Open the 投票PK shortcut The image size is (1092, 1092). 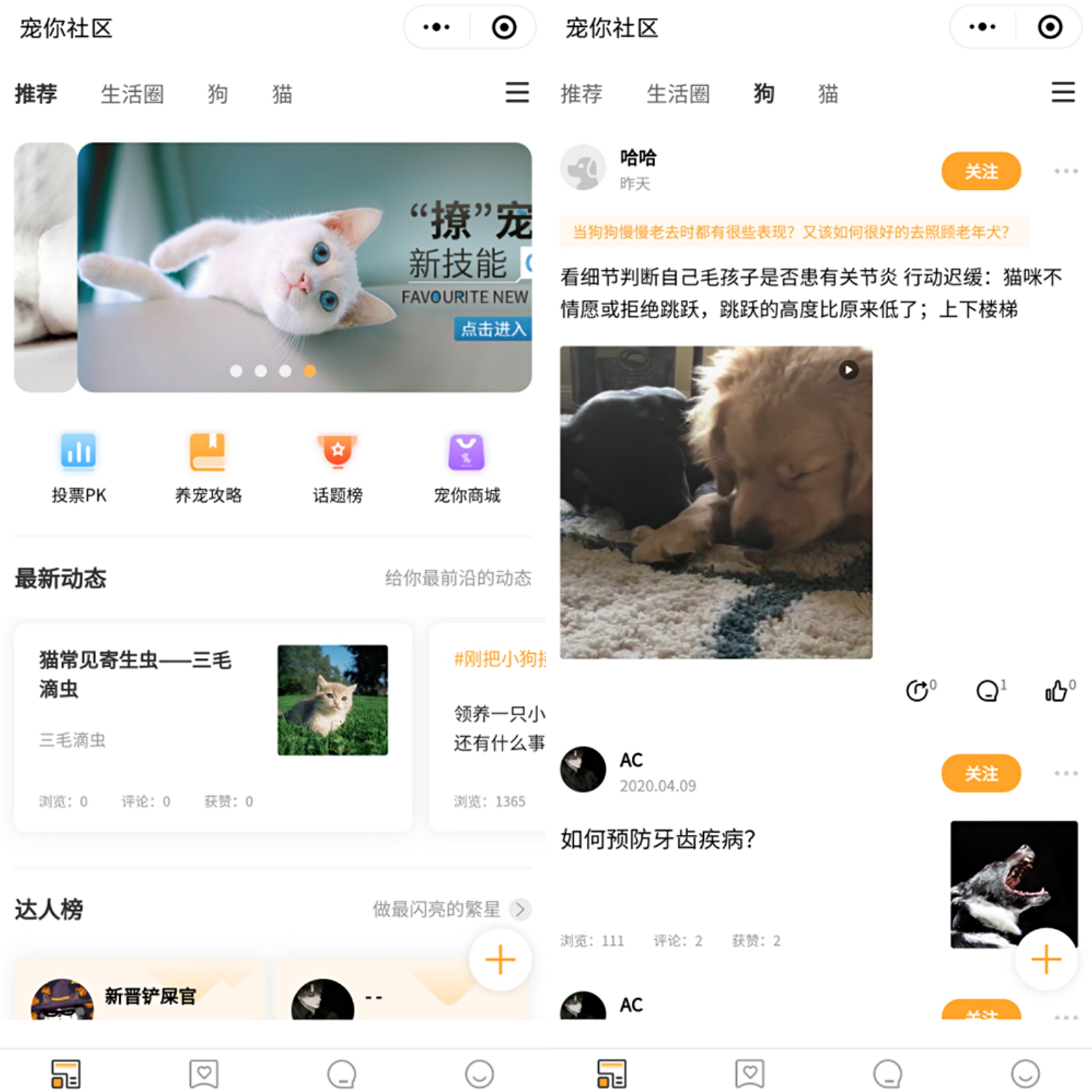[x=79, y=467]
